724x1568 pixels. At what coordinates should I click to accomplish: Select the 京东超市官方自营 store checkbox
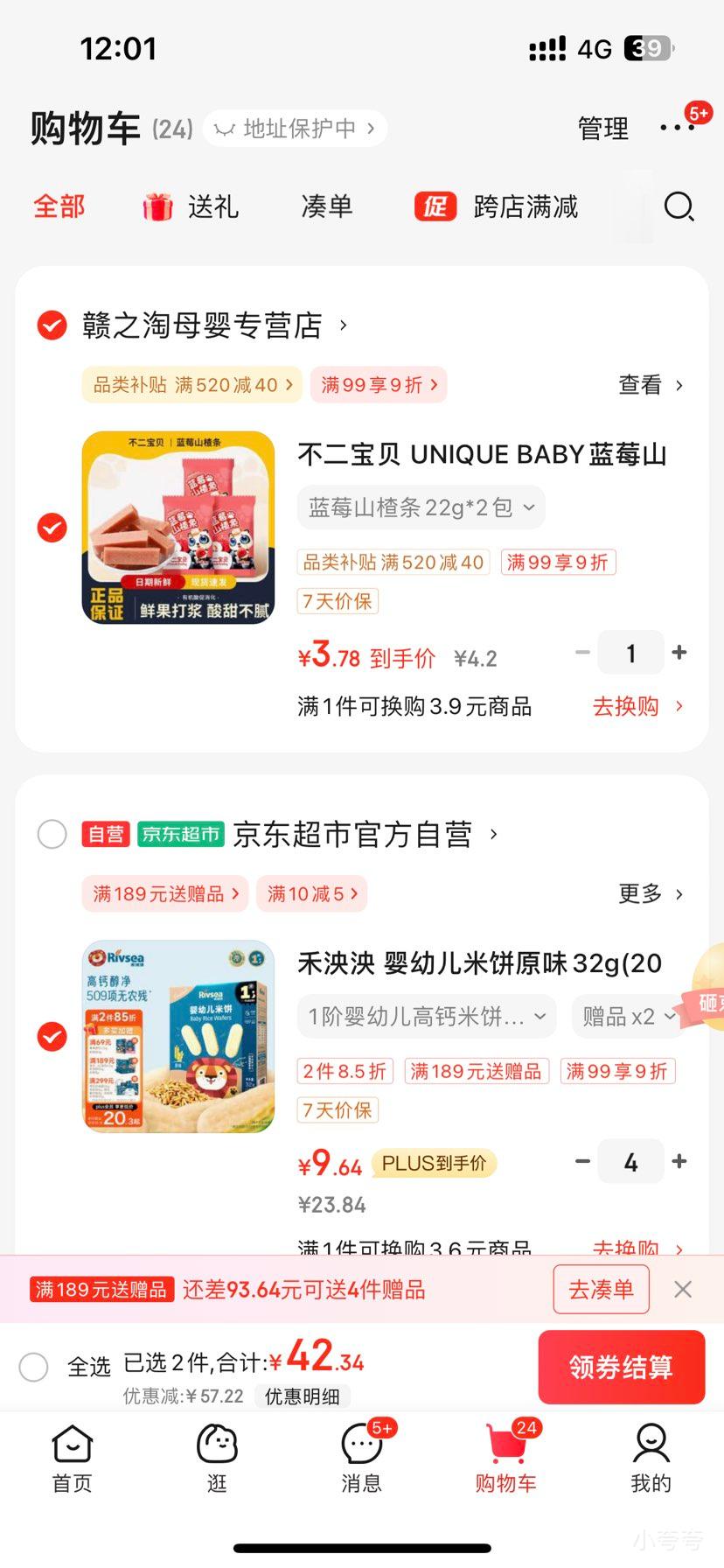pos(52,834)
